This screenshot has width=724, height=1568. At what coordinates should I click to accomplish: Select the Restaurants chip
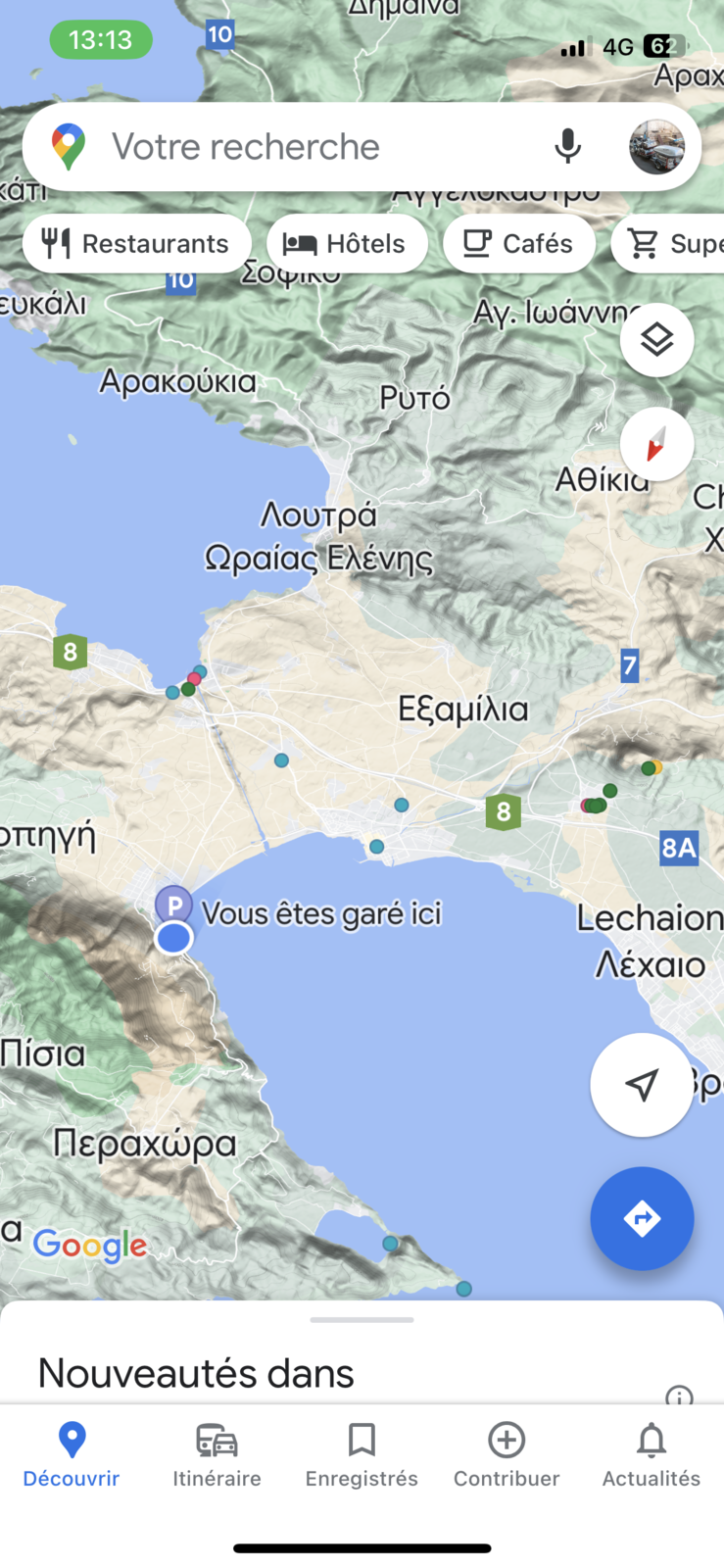[x=137, y=243]
